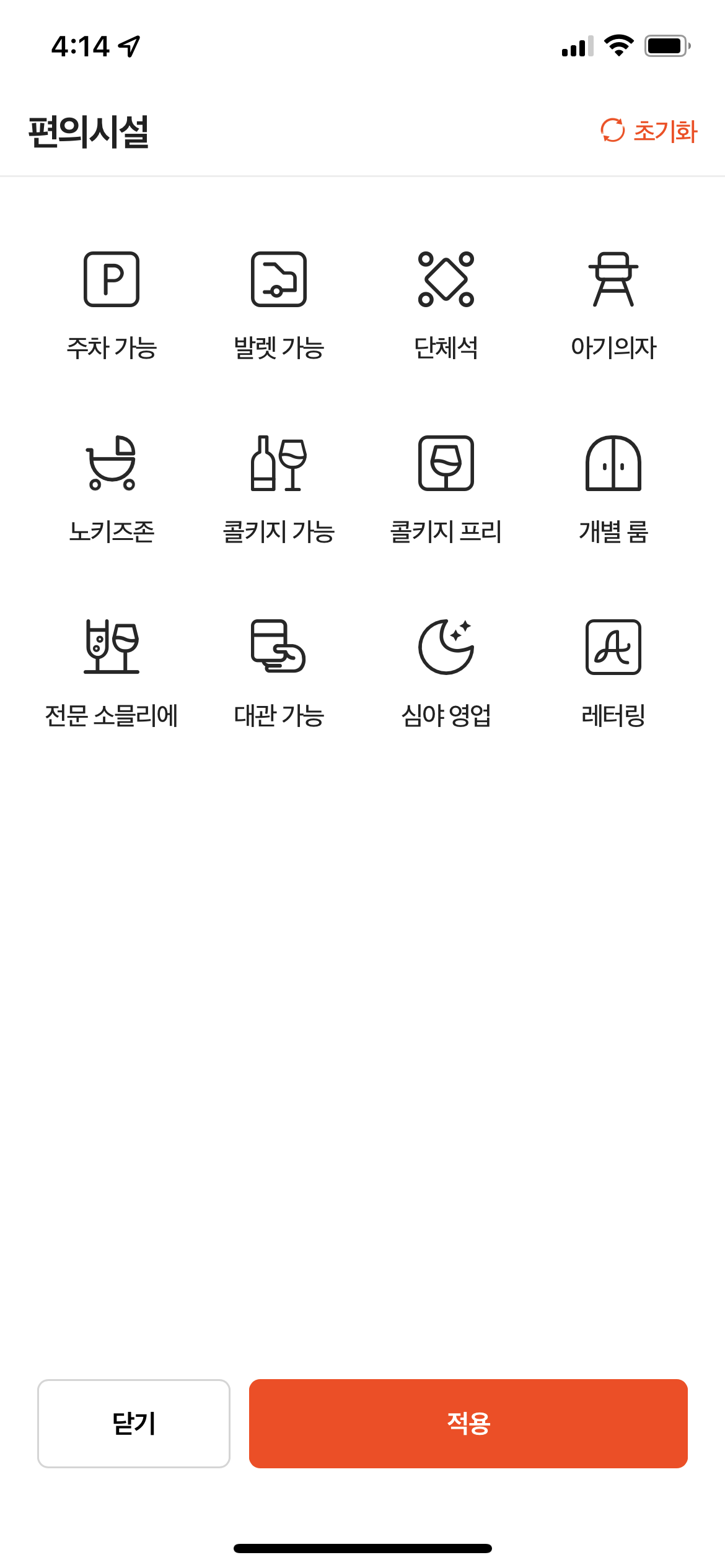Select the 아기의자 high chair icon
Image resolution: width=725 pixels, height=1568 pixels.
click(613, 281)
